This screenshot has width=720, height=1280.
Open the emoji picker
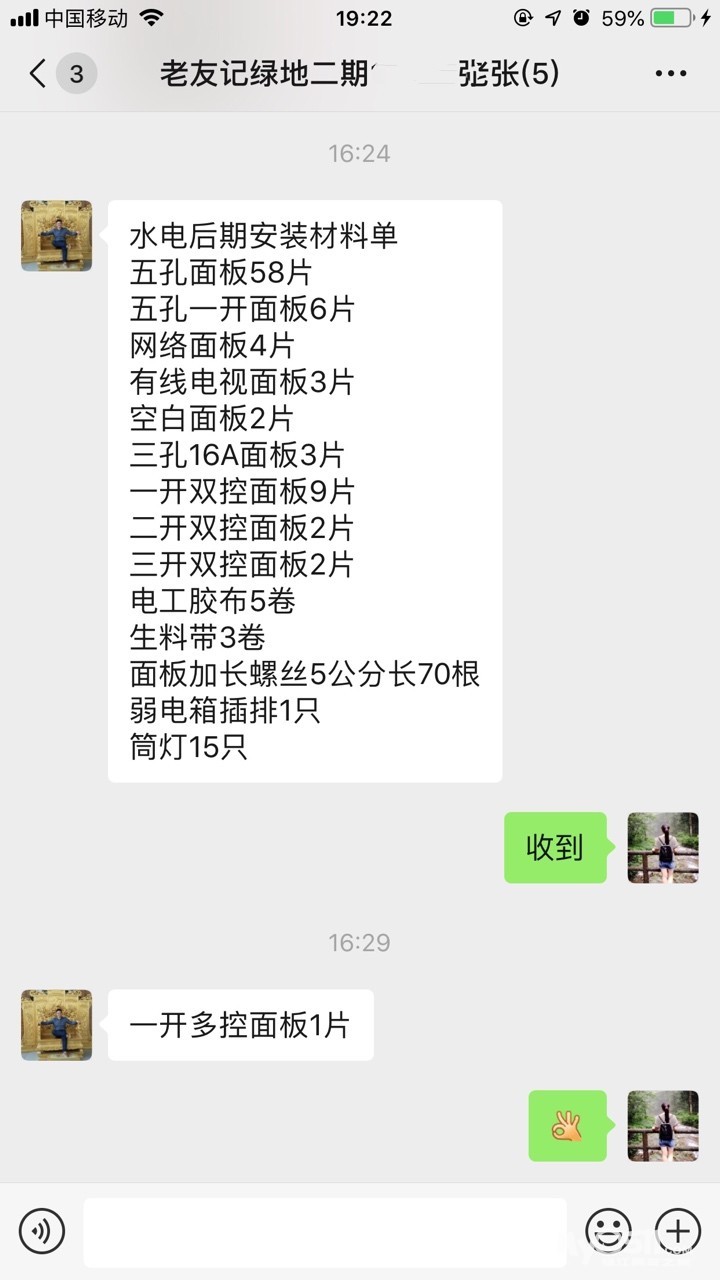tap(608, 1231)
